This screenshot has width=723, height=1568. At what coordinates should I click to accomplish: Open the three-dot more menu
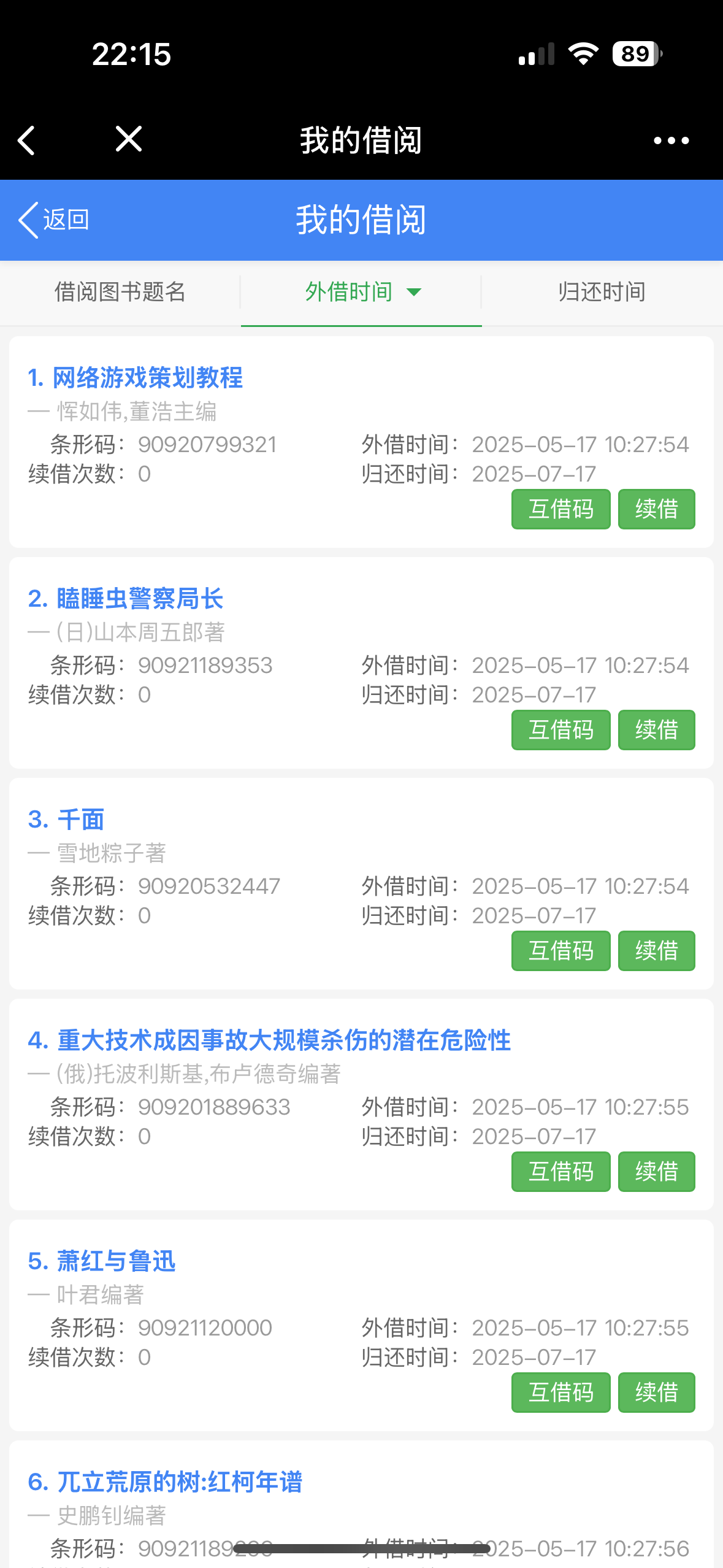671,140
